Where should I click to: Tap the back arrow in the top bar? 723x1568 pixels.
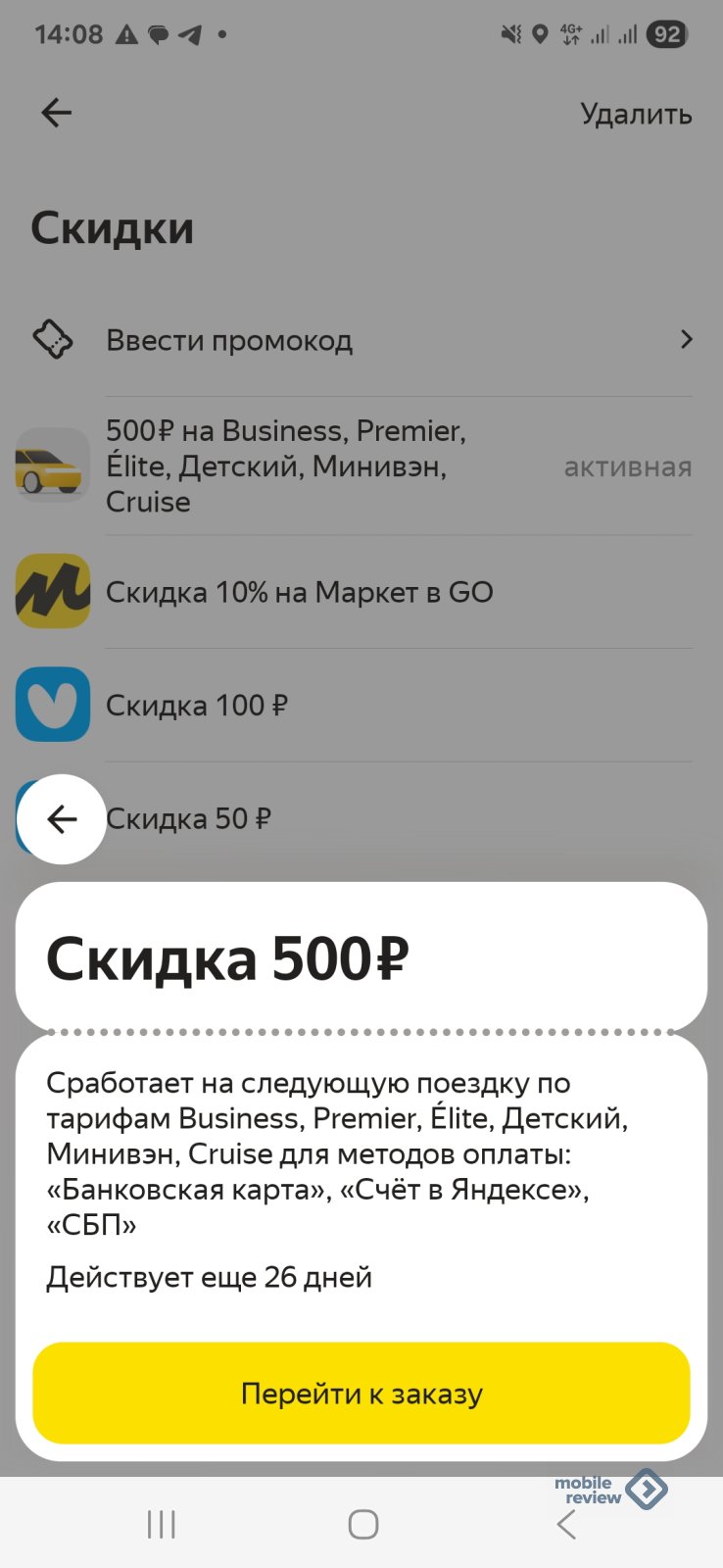(x=57, y=114)
